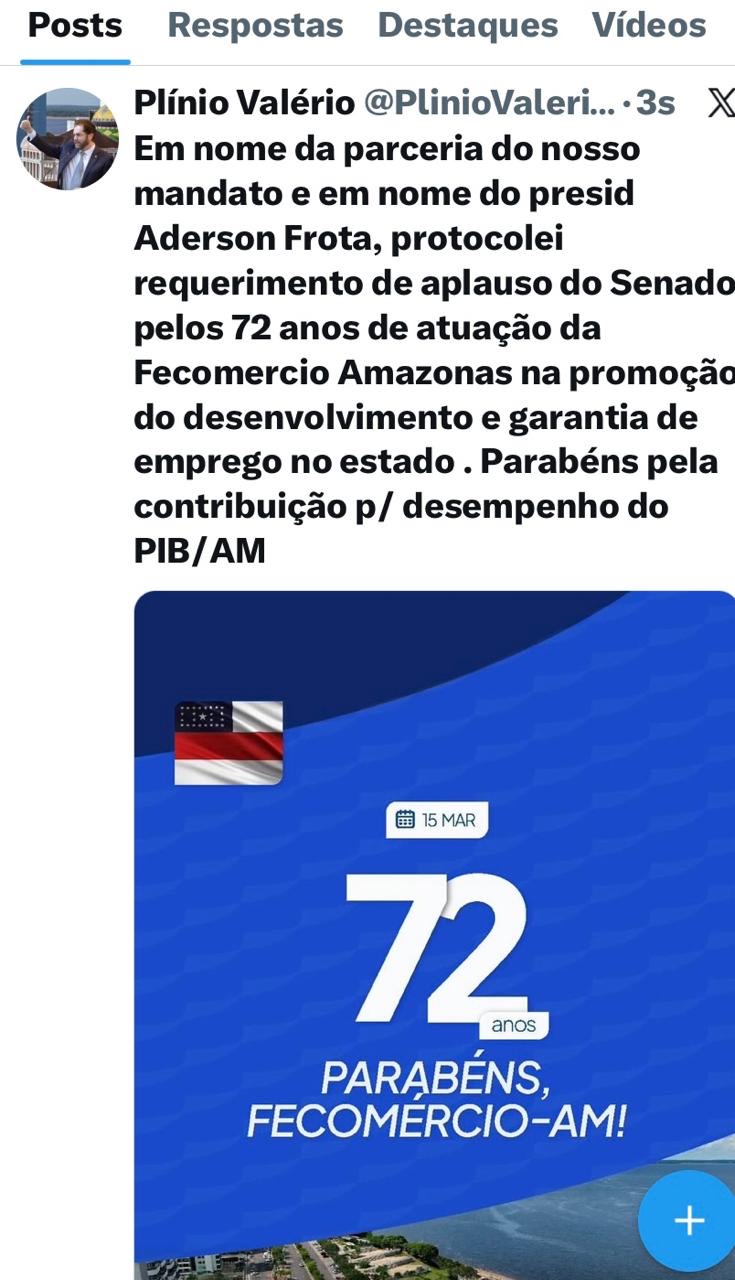The image size is (735, 1280).
Task: Switch to the Posts tab
Action: [x=75, y=26]
